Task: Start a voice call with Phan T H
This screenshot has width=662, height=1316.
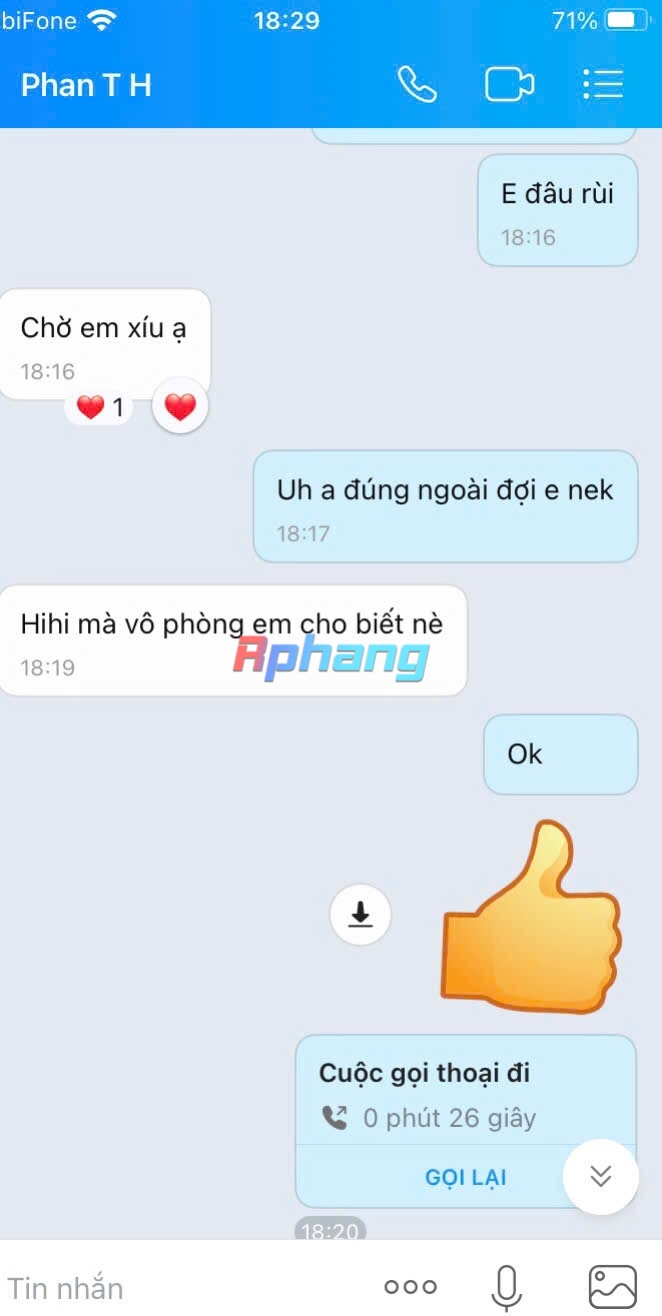Action: pos(416,85)
